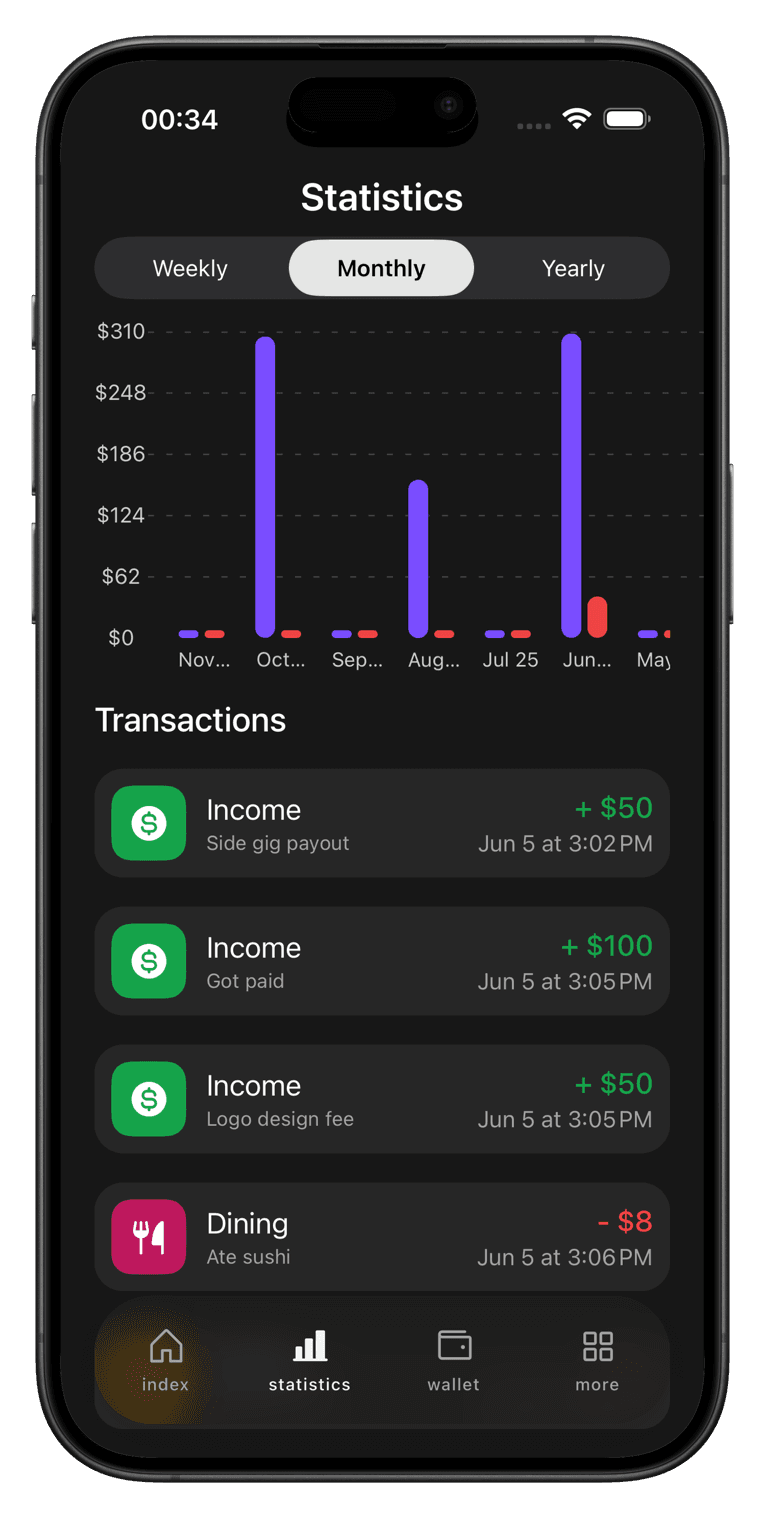
Task: Open the Side gig payout transaction row
Action: [381, 823]
